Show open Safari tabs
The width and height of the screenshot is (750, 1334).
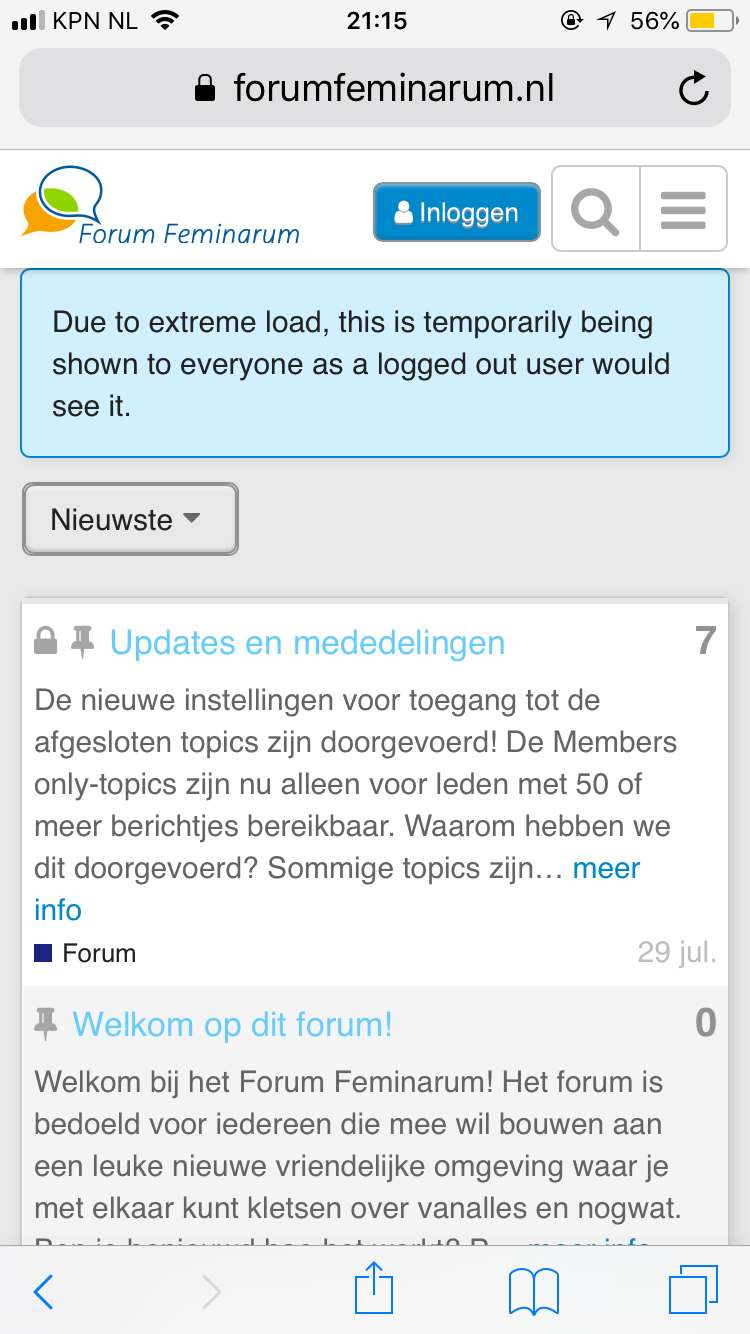tap(693, 1290)
